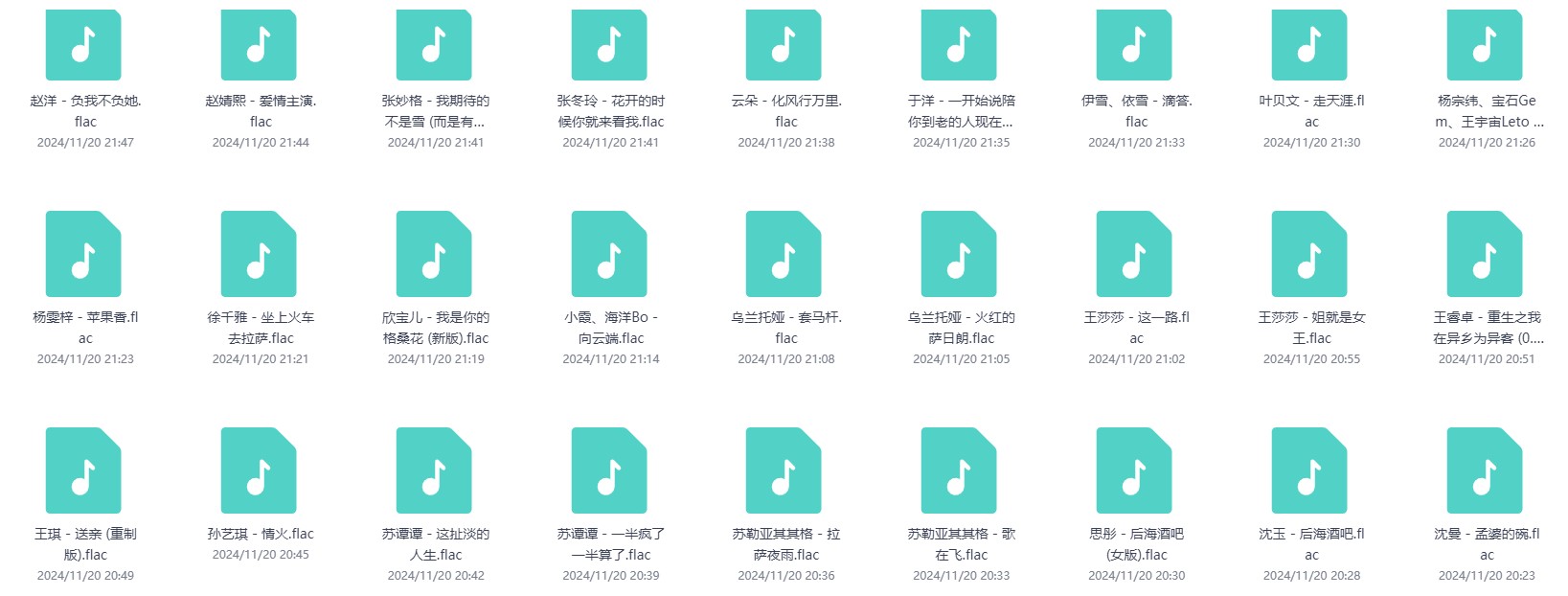This screenshot has width=1568, height=596.
Task: Open 王琪 - 送亲 (重制版).flac
Action: pos(84,471)
